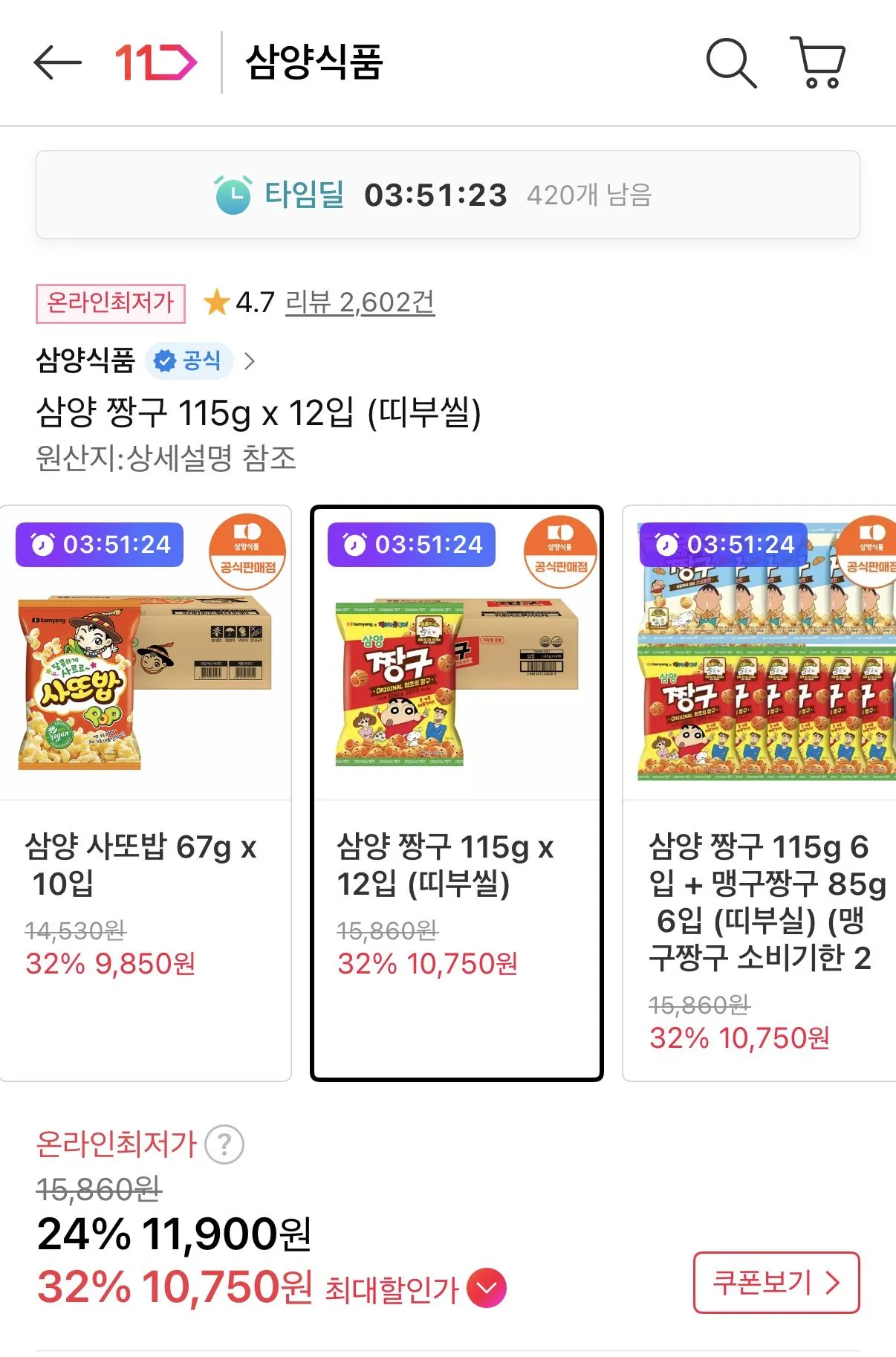Viewport: 896px width, 1357px height.
Task: Open search with the magnifier icon
Action: pyautogui.click(x=731, y=62)
